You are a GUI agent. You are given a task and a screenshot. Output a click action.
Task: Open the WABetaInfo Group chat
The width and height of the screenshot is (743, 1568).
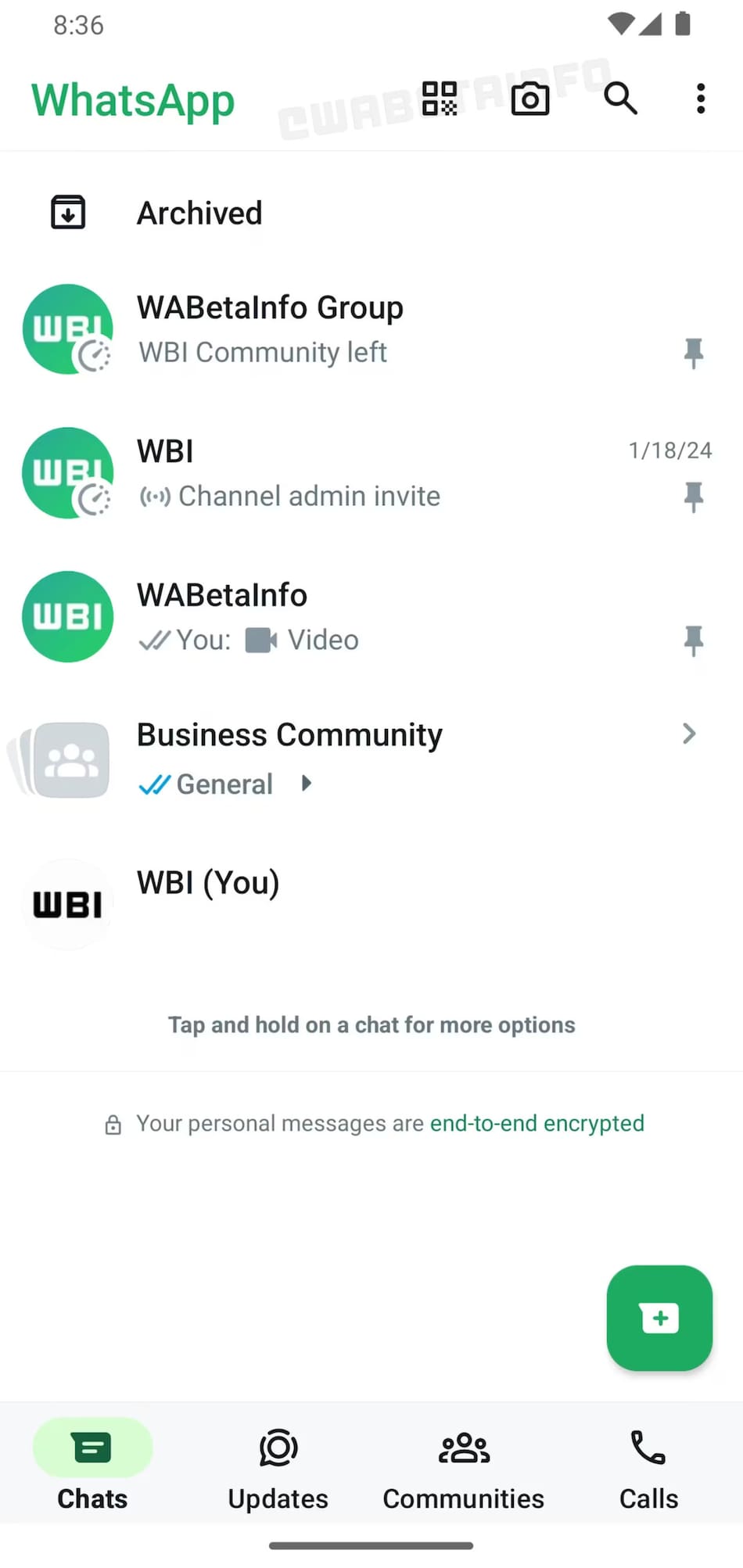(x=391, y=328)
